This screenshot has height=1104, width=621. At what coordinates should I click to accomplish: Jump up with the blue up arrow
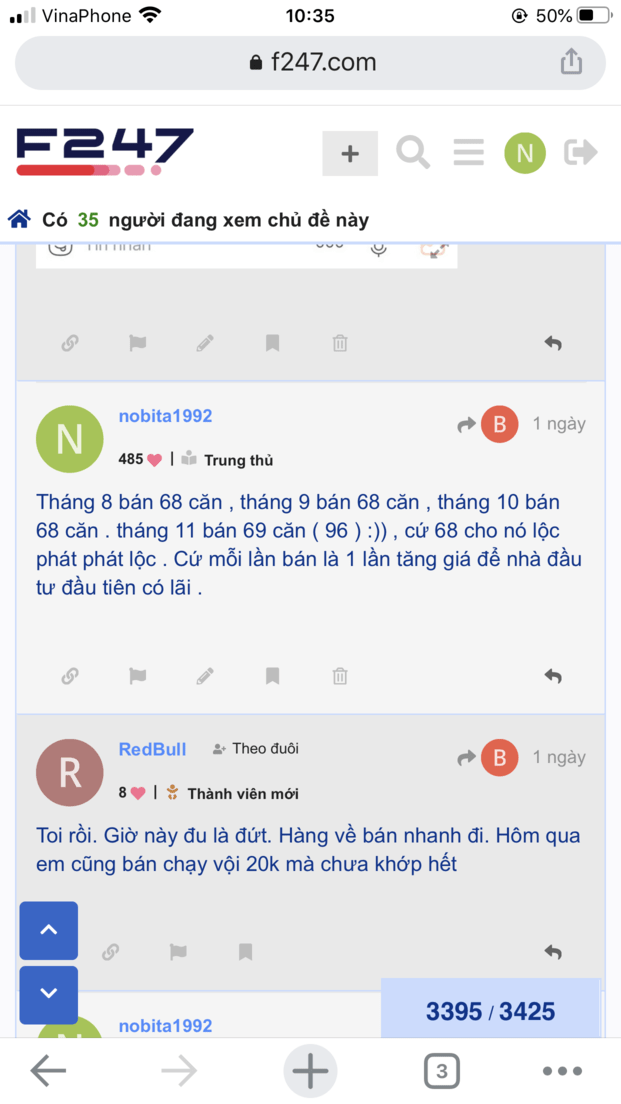tap(48, 930)
